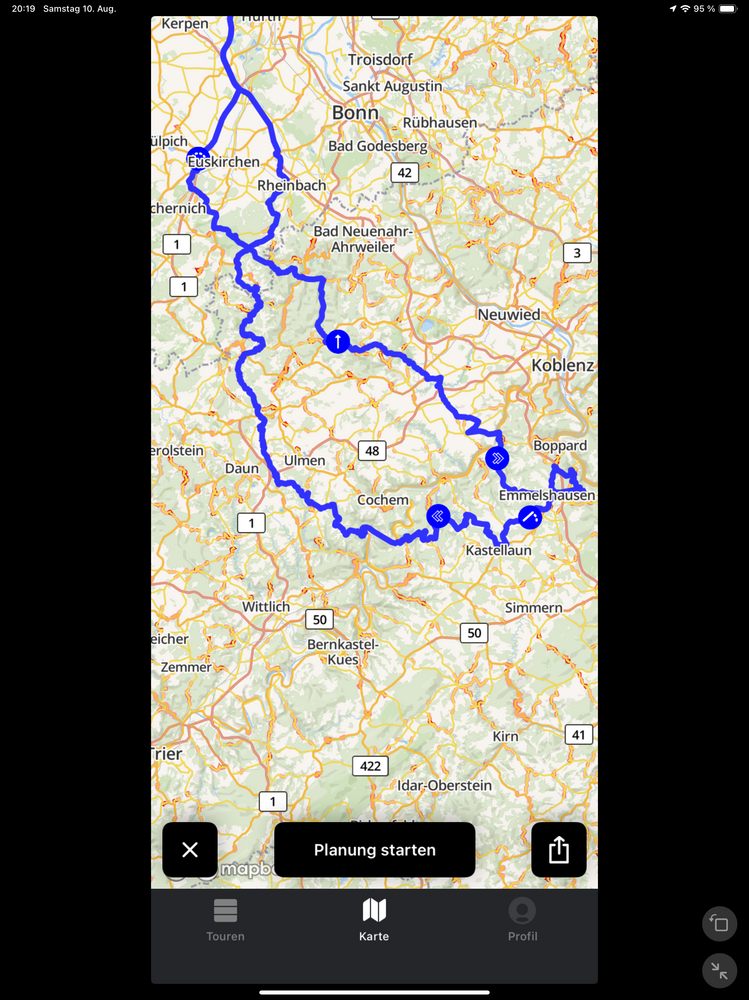
Task: Share the route via share icon
Action: (x=559, y=850)
